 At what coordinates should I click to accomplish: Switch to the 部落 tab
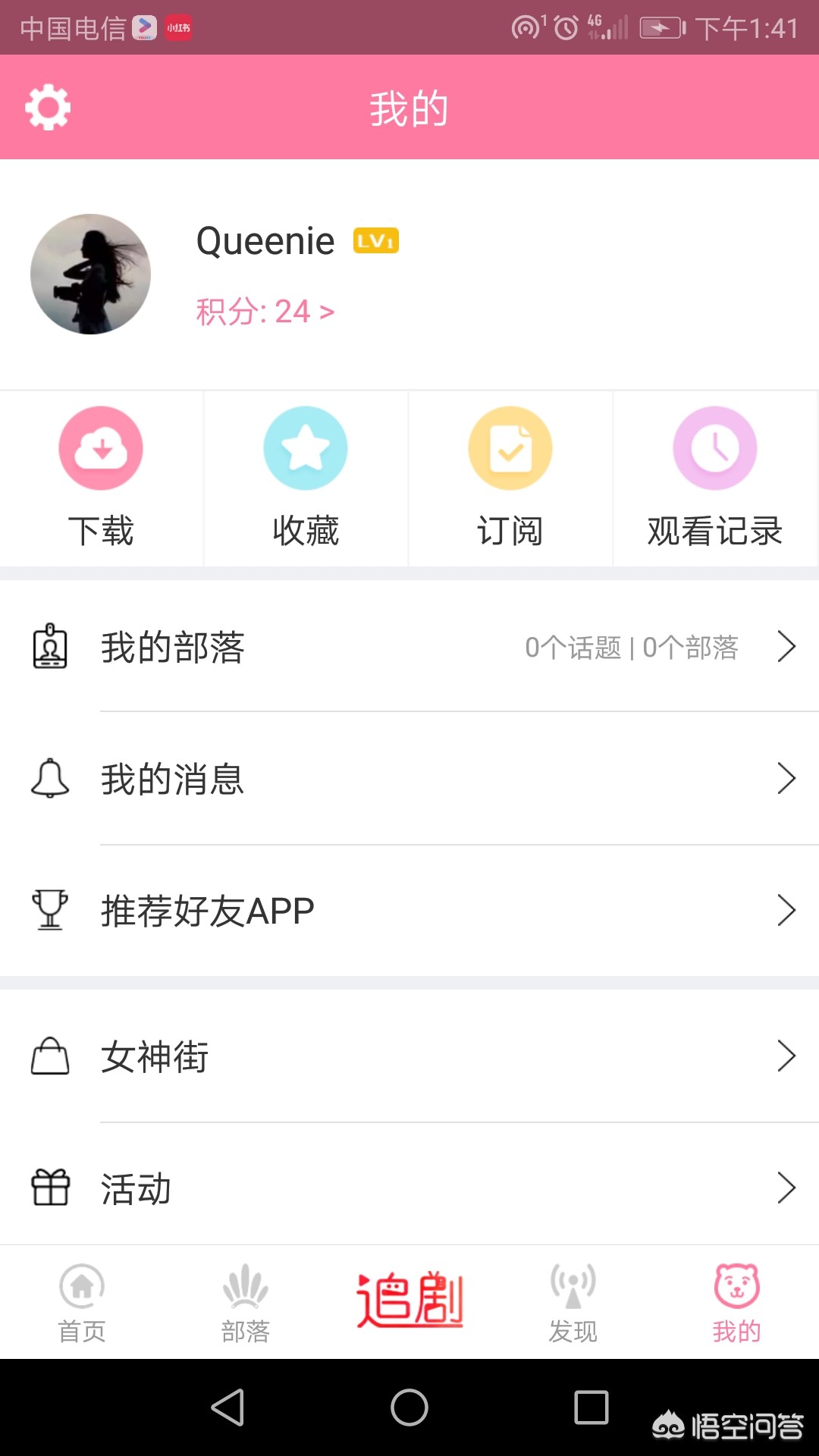tap(246, 1302)
